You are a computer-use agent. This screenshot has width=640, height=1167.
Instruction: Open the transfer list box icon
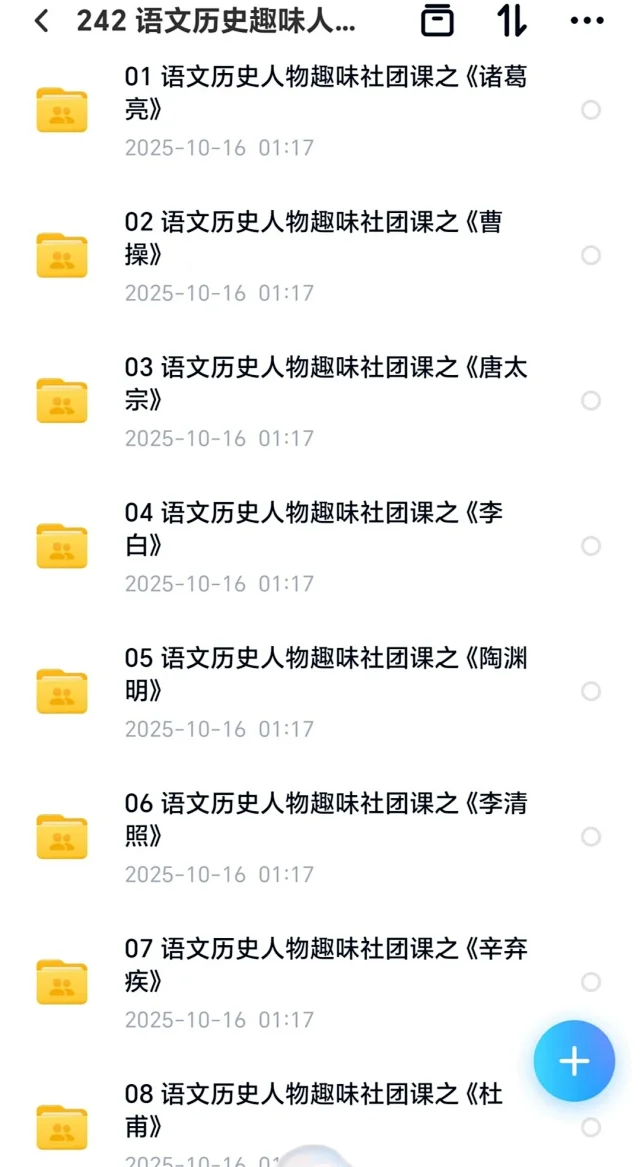[437, 20]
